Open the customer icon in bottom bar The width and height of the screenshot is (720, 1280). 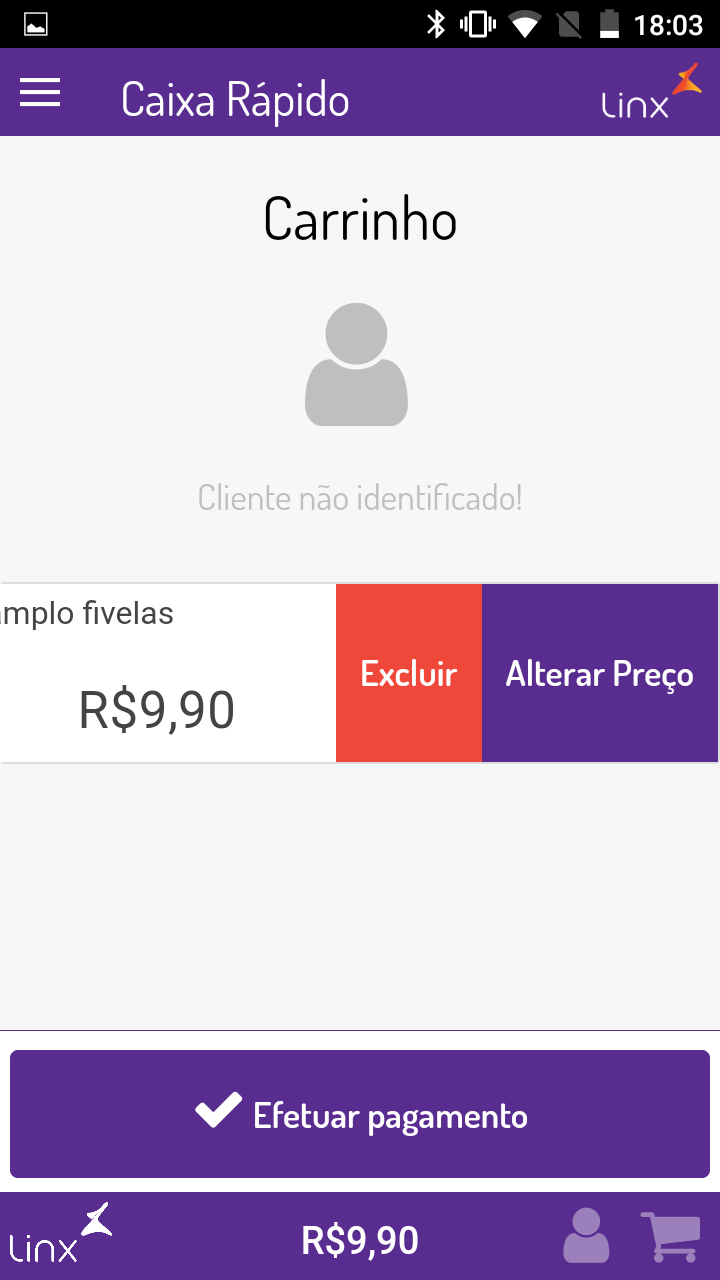tap(586, 1236)
